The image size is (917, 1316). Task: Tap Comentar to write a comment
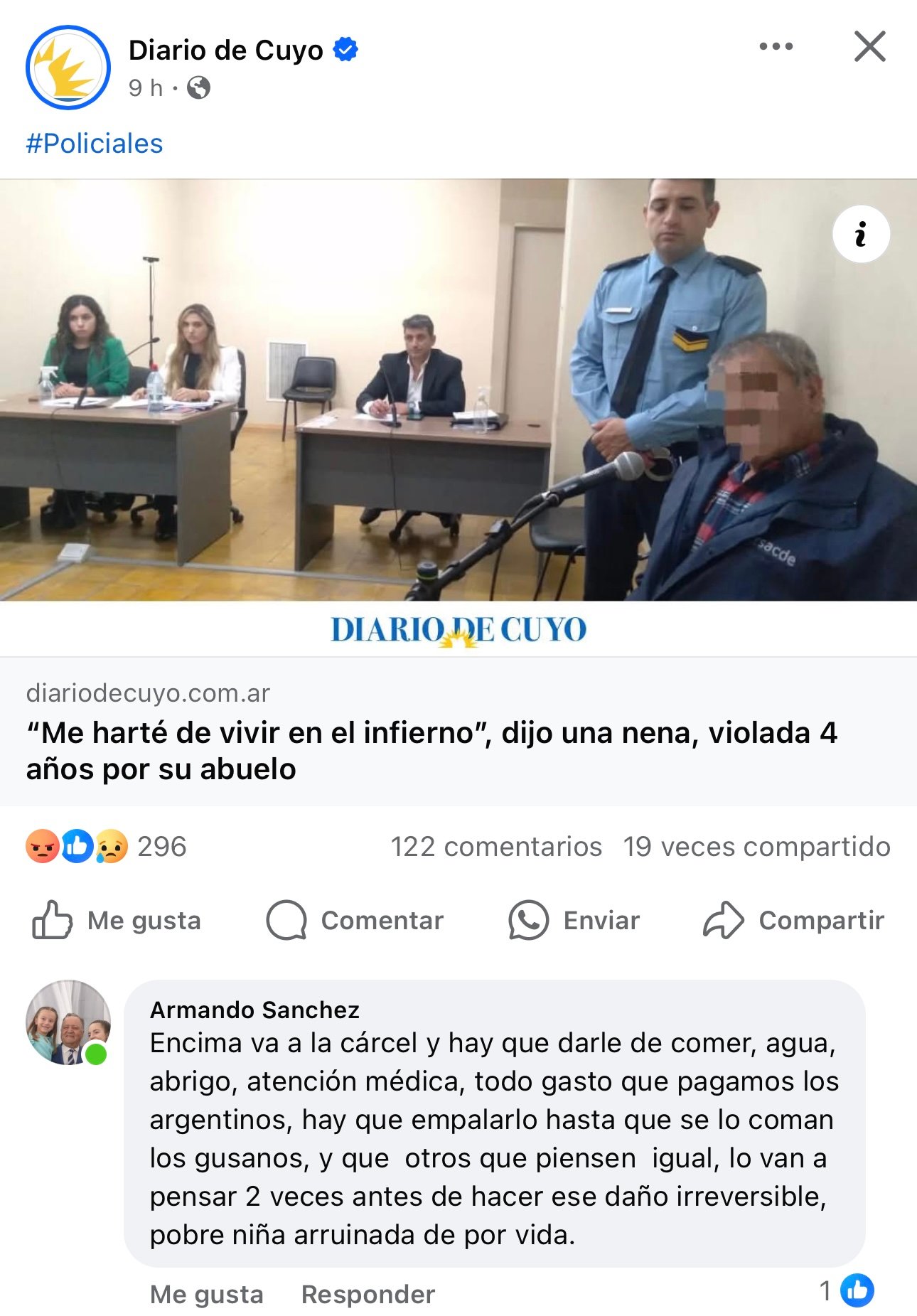[355, 920]
